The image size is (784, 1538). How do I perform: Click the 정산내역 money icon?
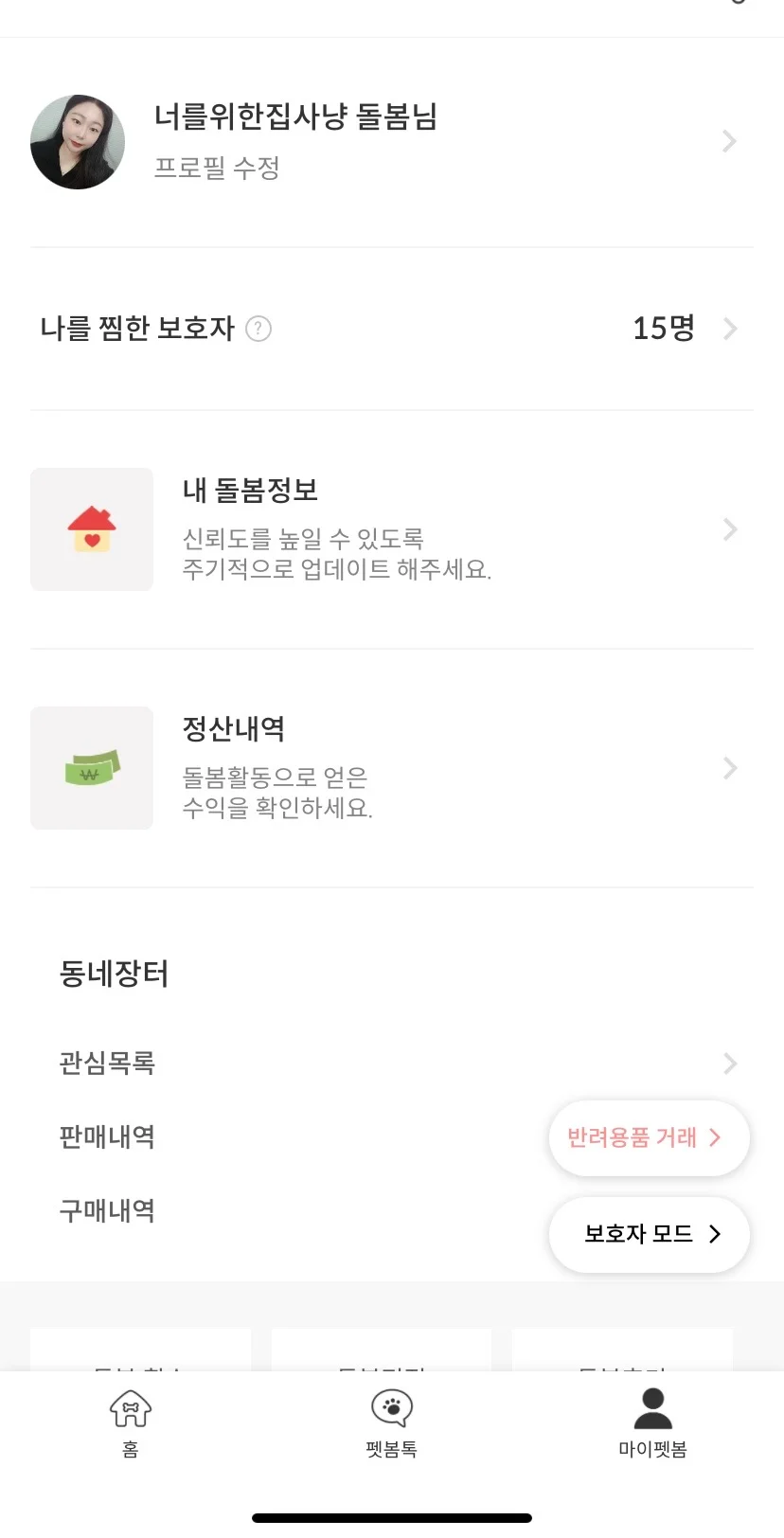pyautogui.click(x=91, y=767)
